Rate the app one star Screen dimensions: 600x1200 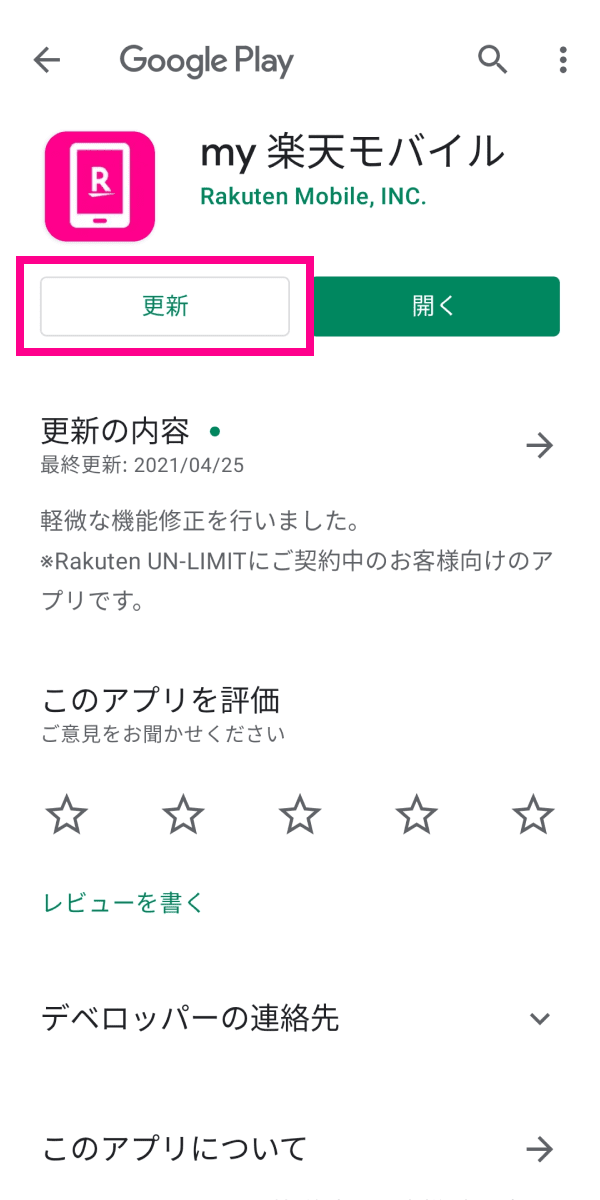67,816
